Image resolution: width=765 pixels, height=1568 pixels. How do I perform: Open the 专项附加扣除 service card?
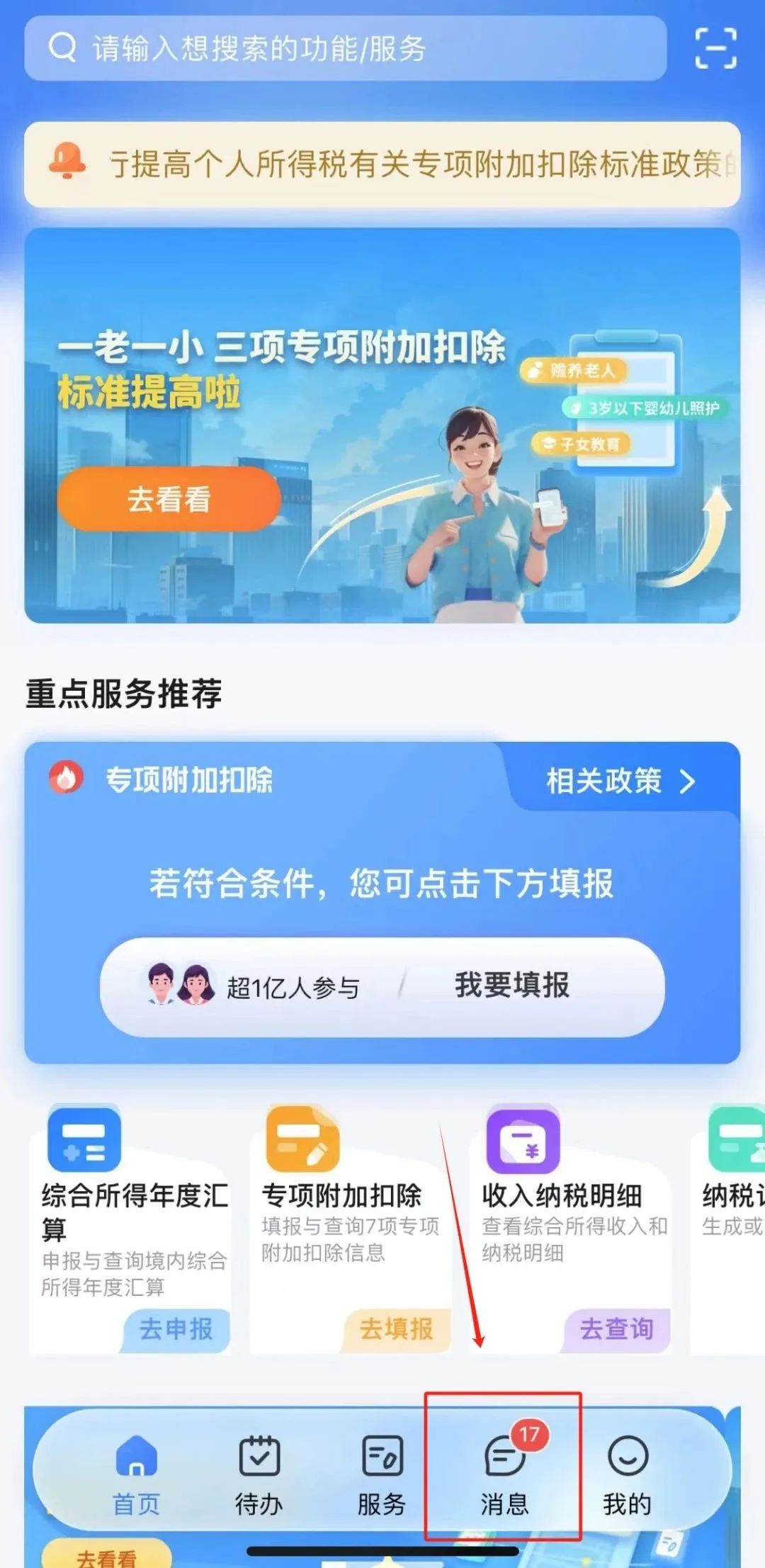[349, 1205]
